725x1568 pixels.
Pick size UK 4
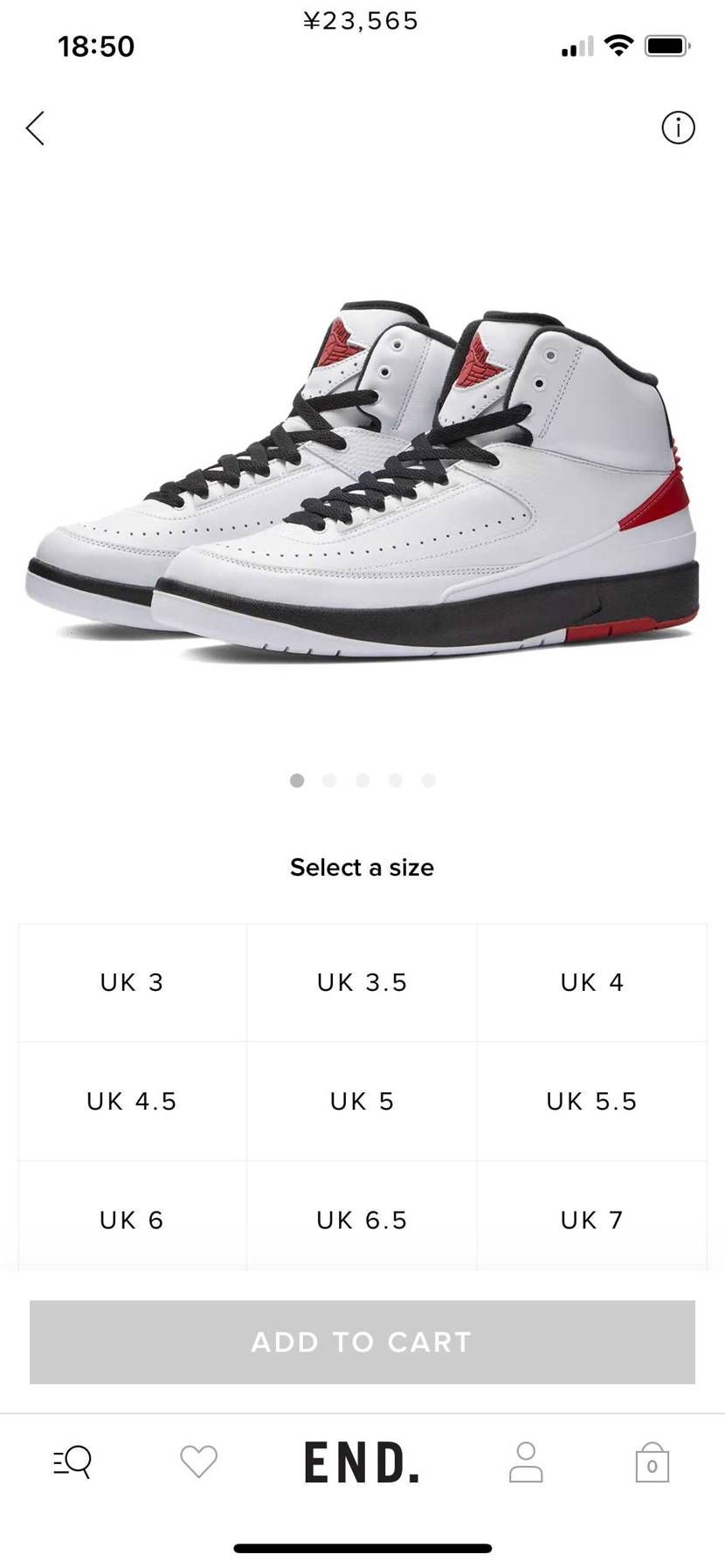(x=591, y=982)
